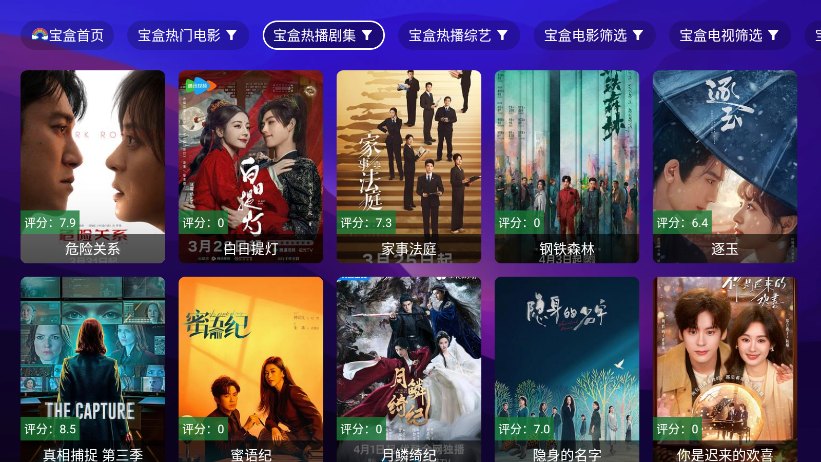Open the 宝盒热门电影 tab
821x462 pixels.
pos(187,35)
